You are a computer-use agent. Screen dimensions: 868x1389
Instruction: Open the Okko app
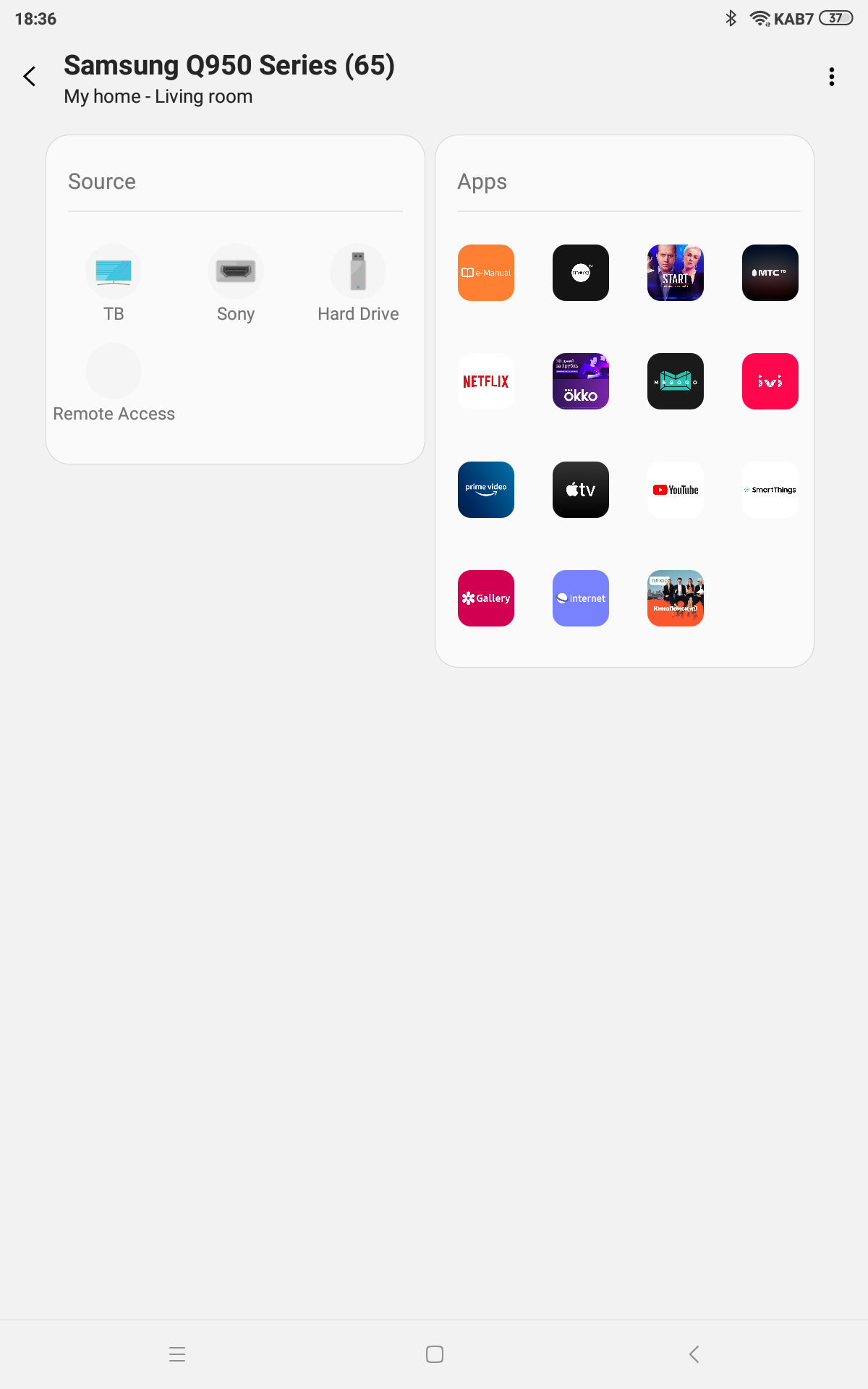tap(581, 381)
